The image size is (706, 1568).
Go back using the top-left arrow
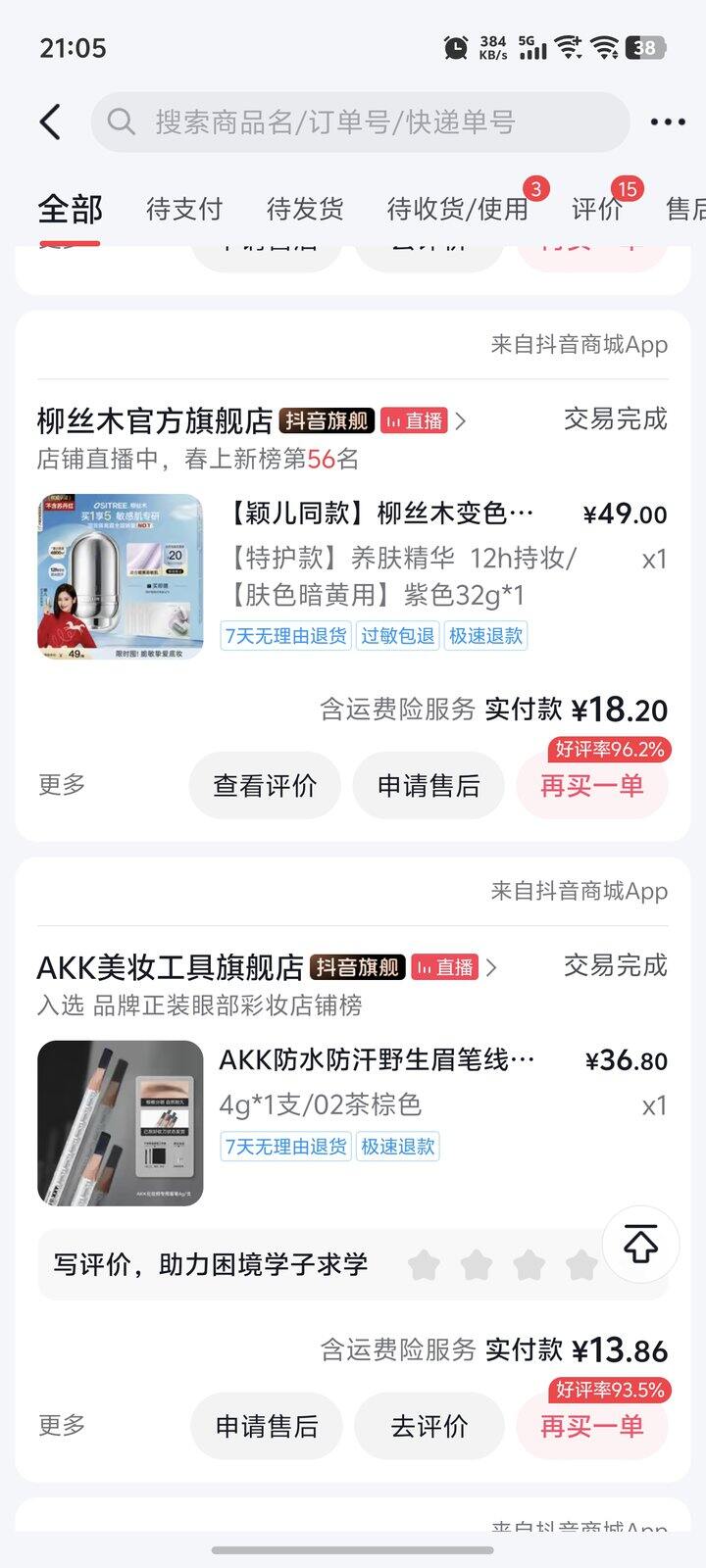[x=51, y=122]
